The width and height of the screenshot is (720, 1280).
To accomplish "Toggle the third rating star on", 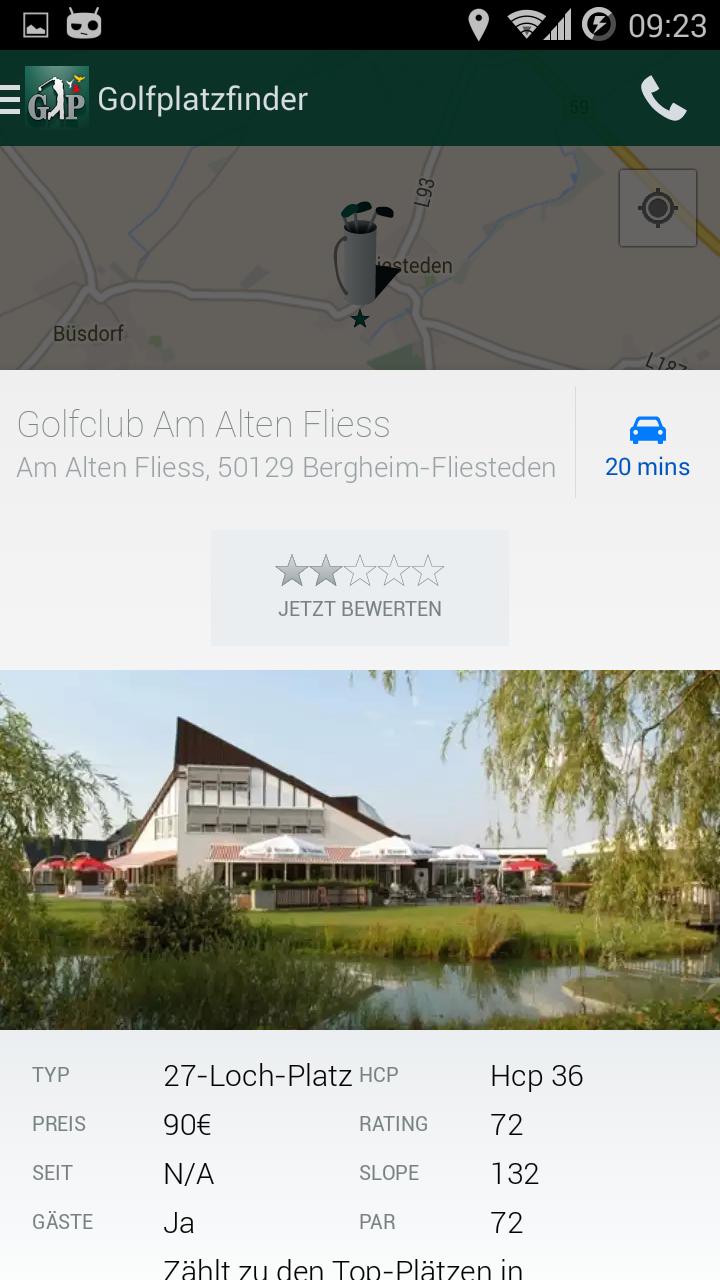I will 360,570.
